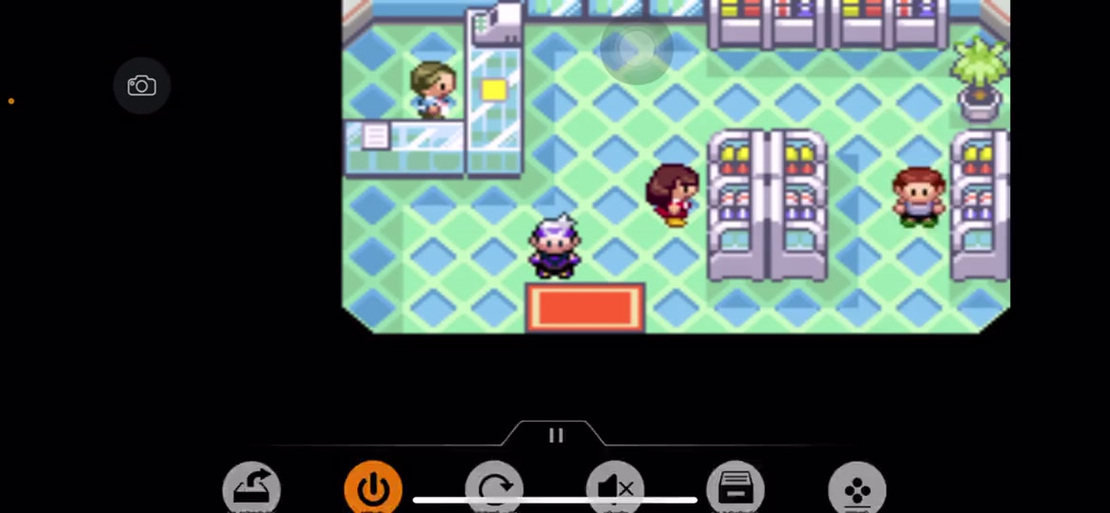This screenshot has width=1110, height=513.
Task: Tap the orange power button
Action: (x=373, y=488)
